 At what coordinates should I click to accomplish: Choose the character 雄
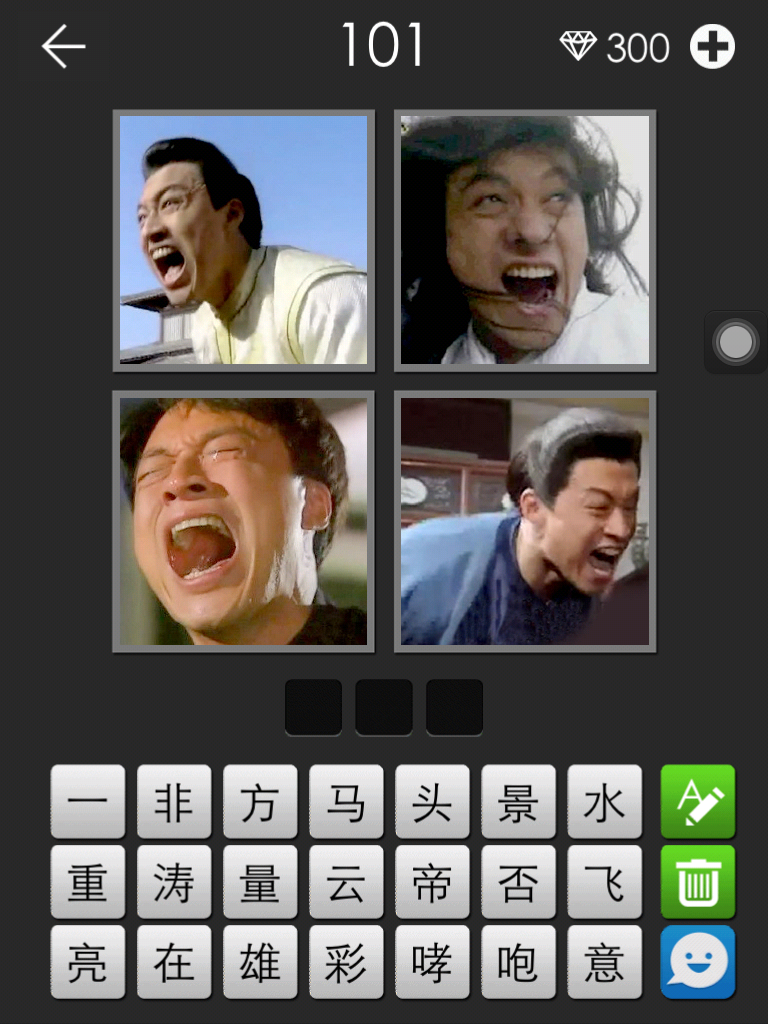click(260, 962)
